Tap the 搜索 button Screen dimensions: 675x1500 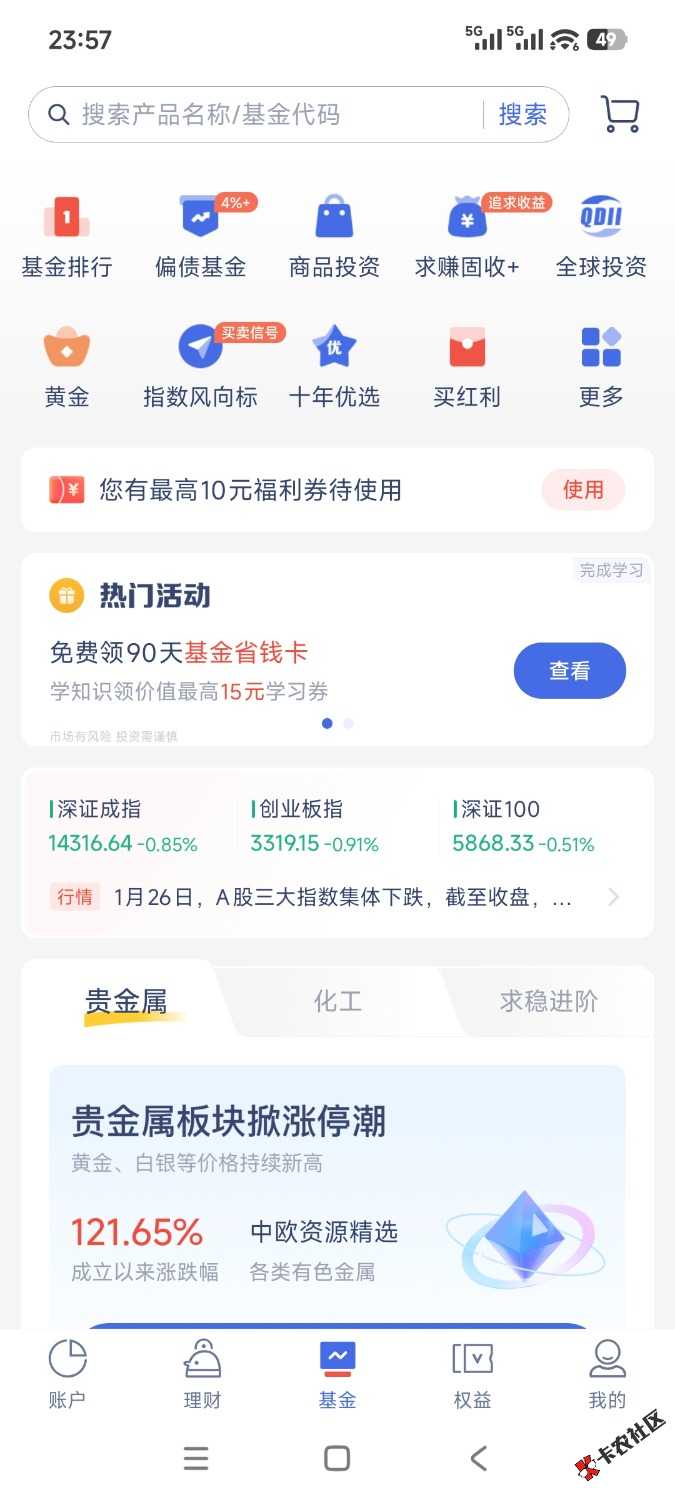(523, 115)
